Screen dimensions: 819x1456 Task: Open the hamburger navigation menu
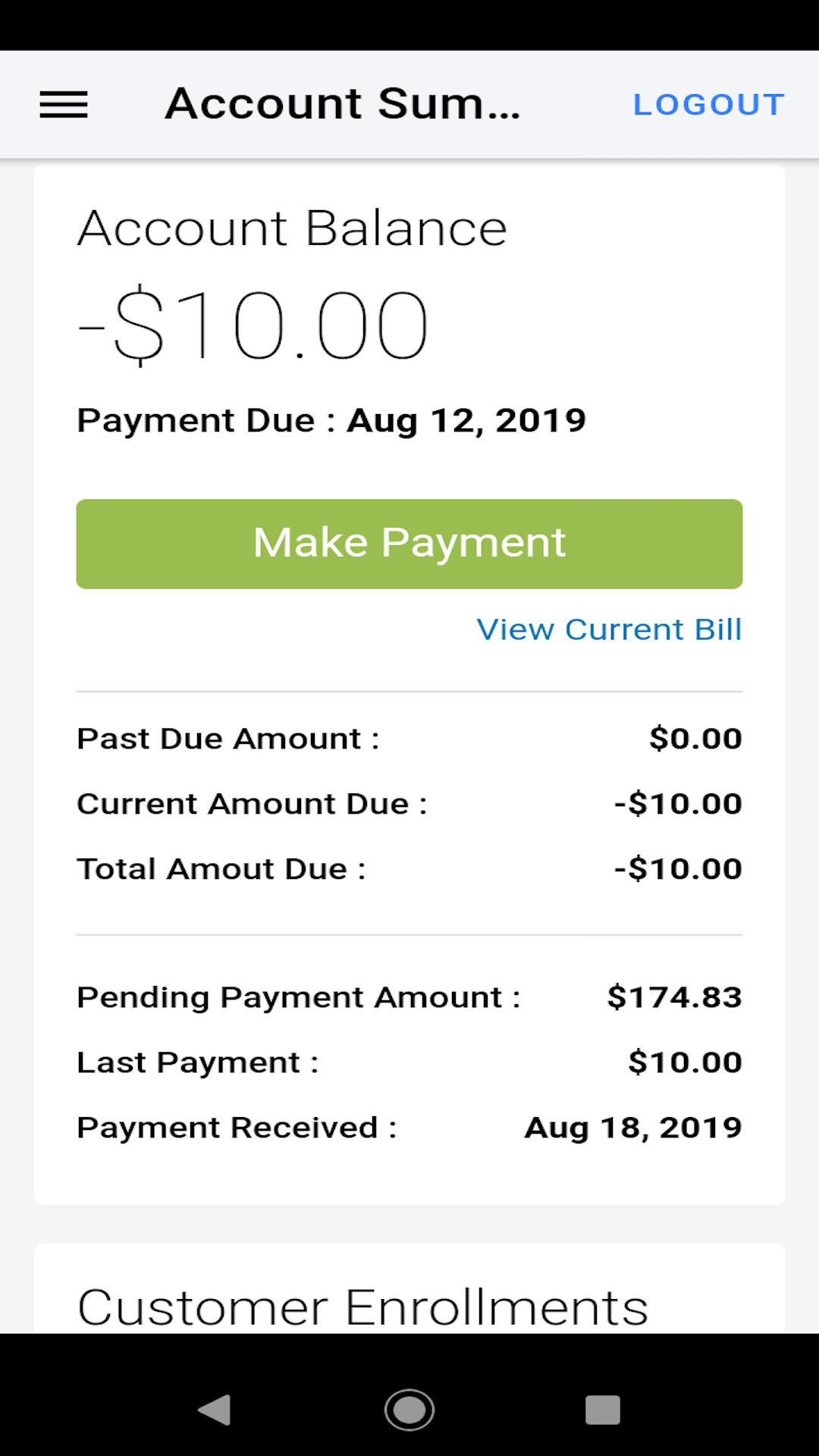point(64,105)
